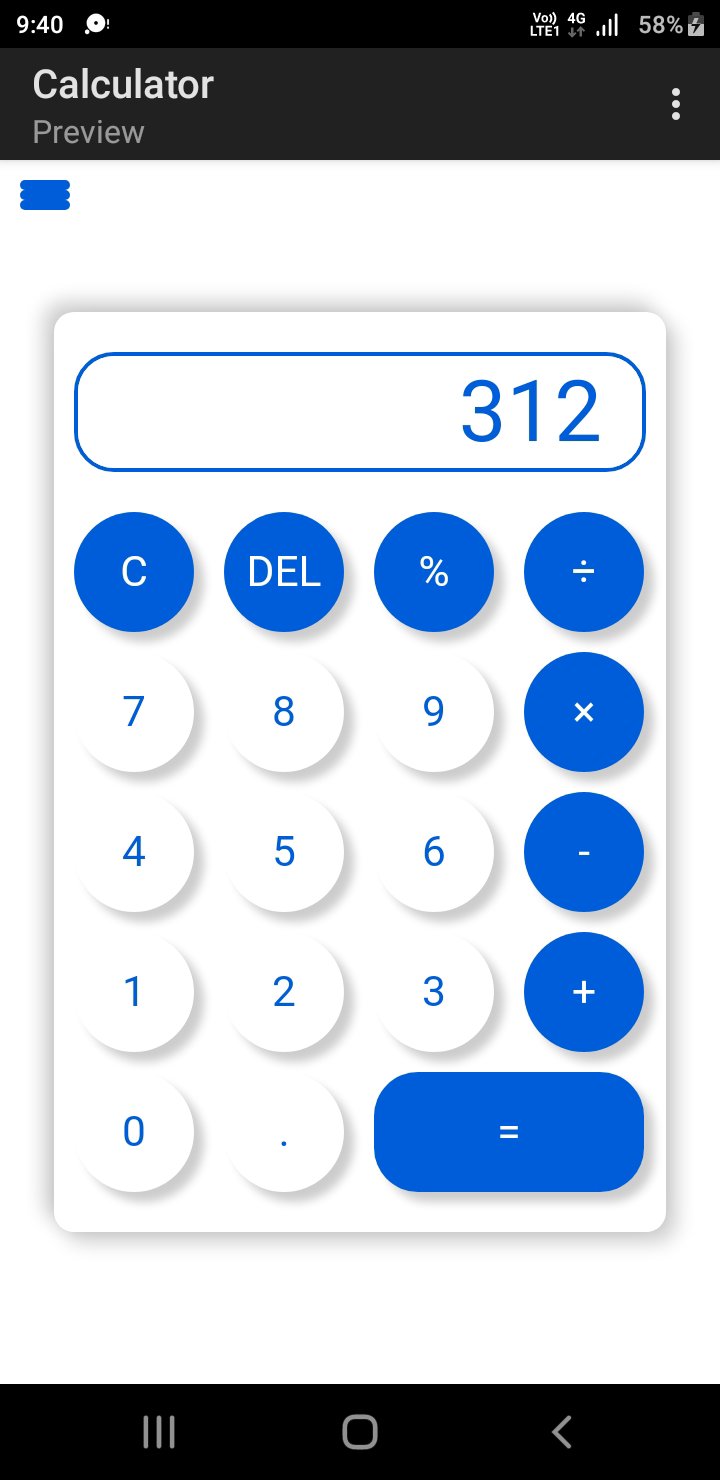Delete the last digit with DEL

(284, 572)
